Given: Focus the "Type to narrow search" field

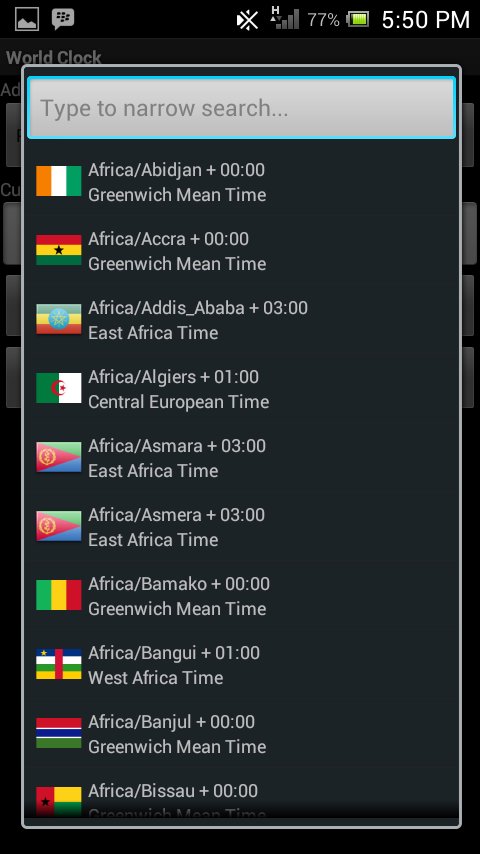Looking at the screenshot, I should point(241,108).
